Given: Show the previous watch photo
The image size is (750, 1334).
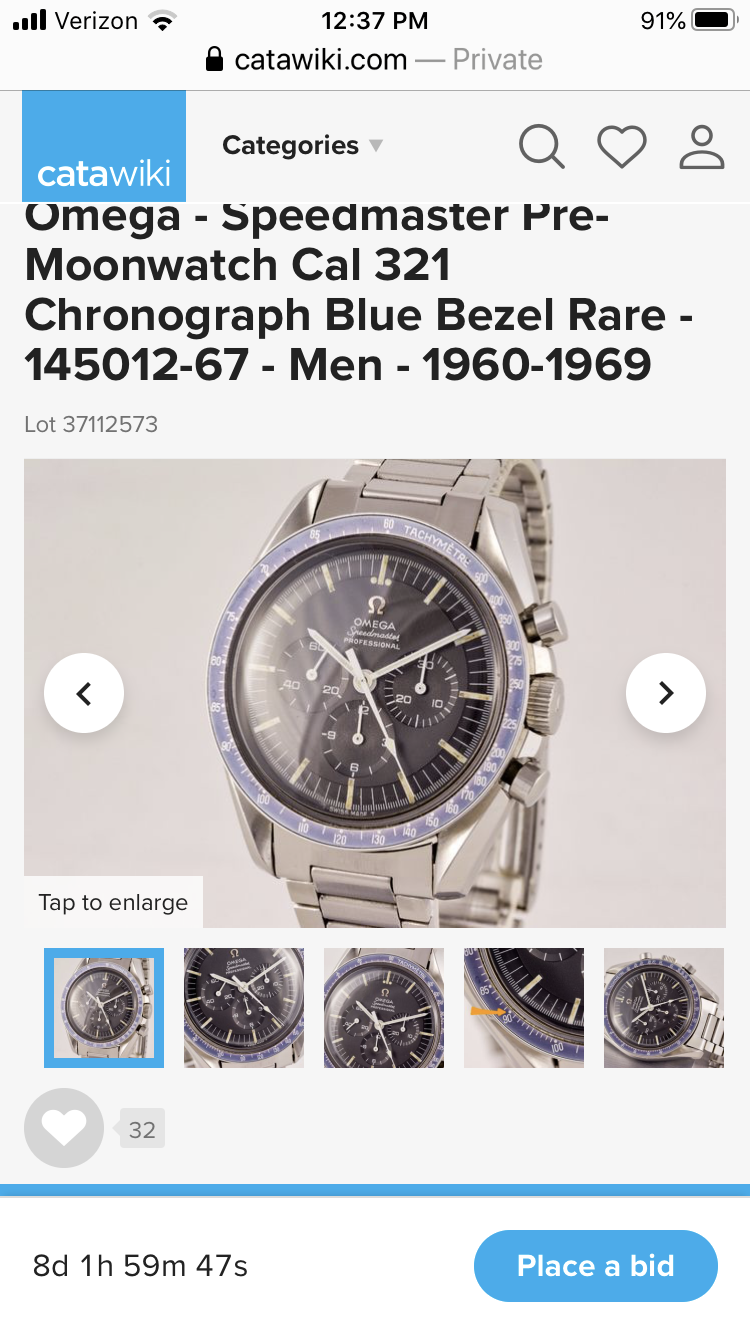Looking at the screenshot, I should coord(84,693).
